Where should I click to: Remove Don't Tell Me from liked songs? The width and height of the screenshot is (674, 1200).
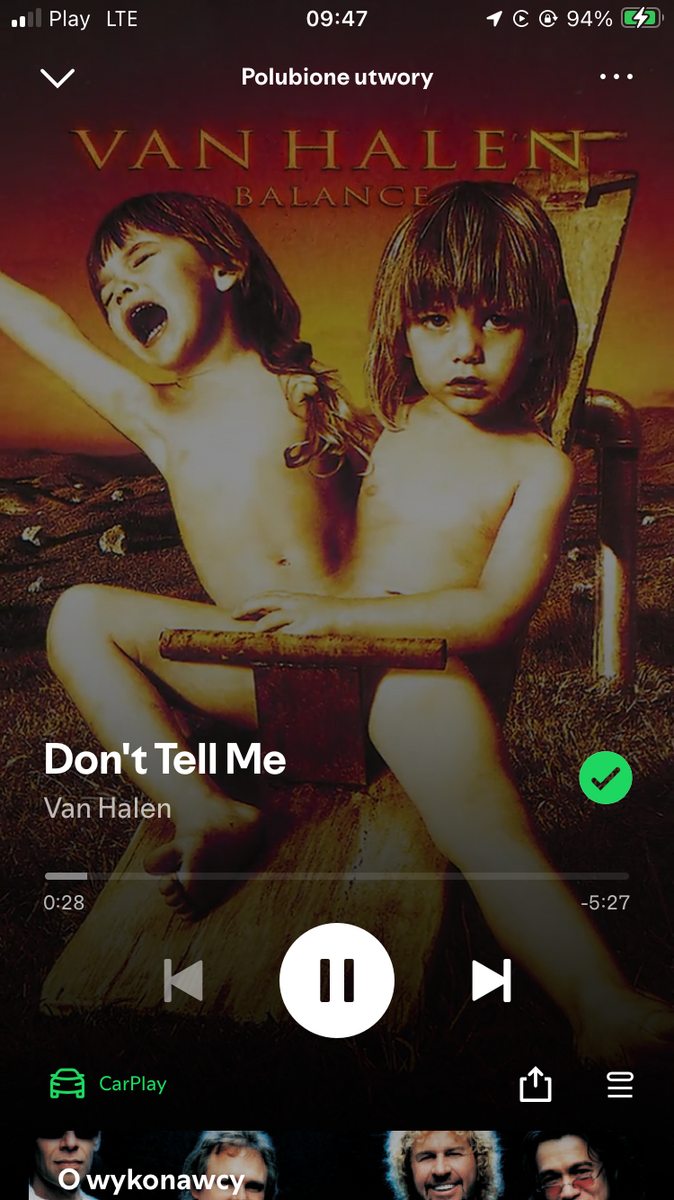(605, 777)
